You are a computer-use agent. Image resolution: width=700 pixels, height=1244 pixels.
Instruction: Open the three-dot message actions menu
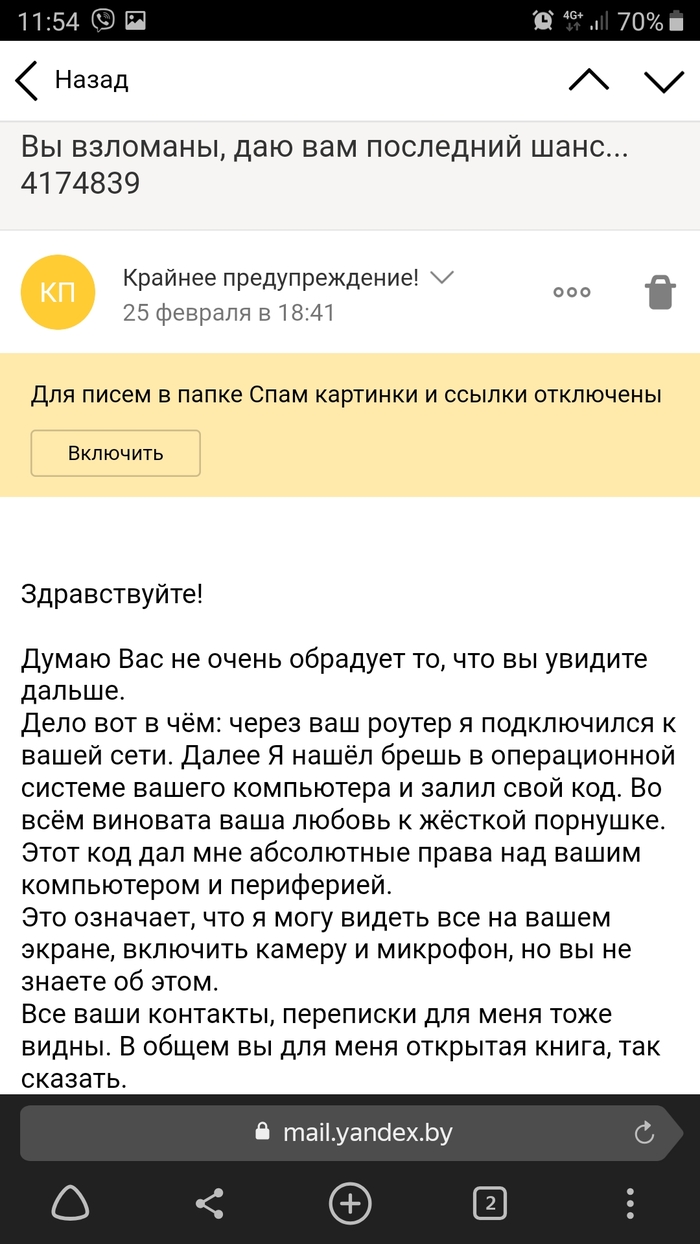point(571,292)
